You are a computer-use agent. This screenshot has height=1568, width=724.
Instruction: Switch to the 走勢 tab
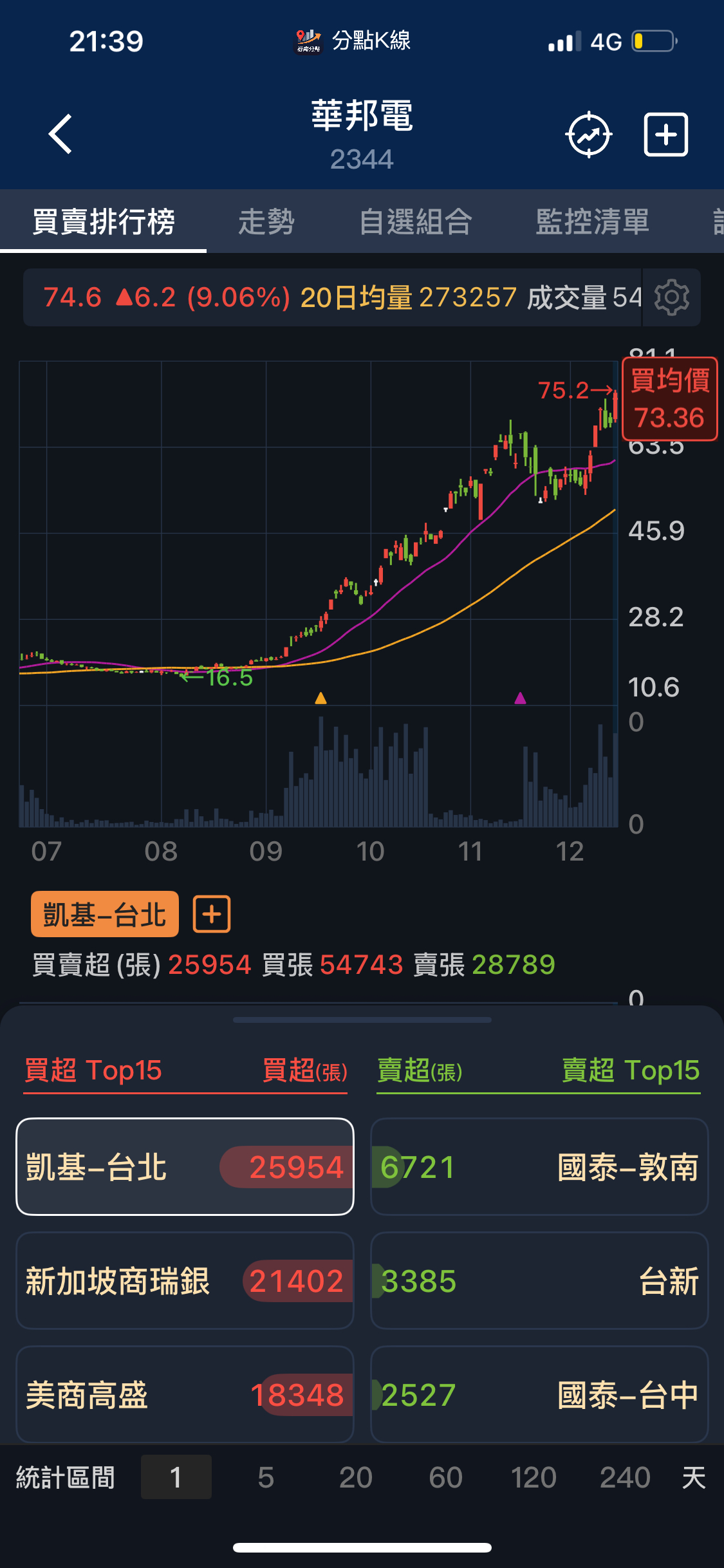[x=266, y=222]
